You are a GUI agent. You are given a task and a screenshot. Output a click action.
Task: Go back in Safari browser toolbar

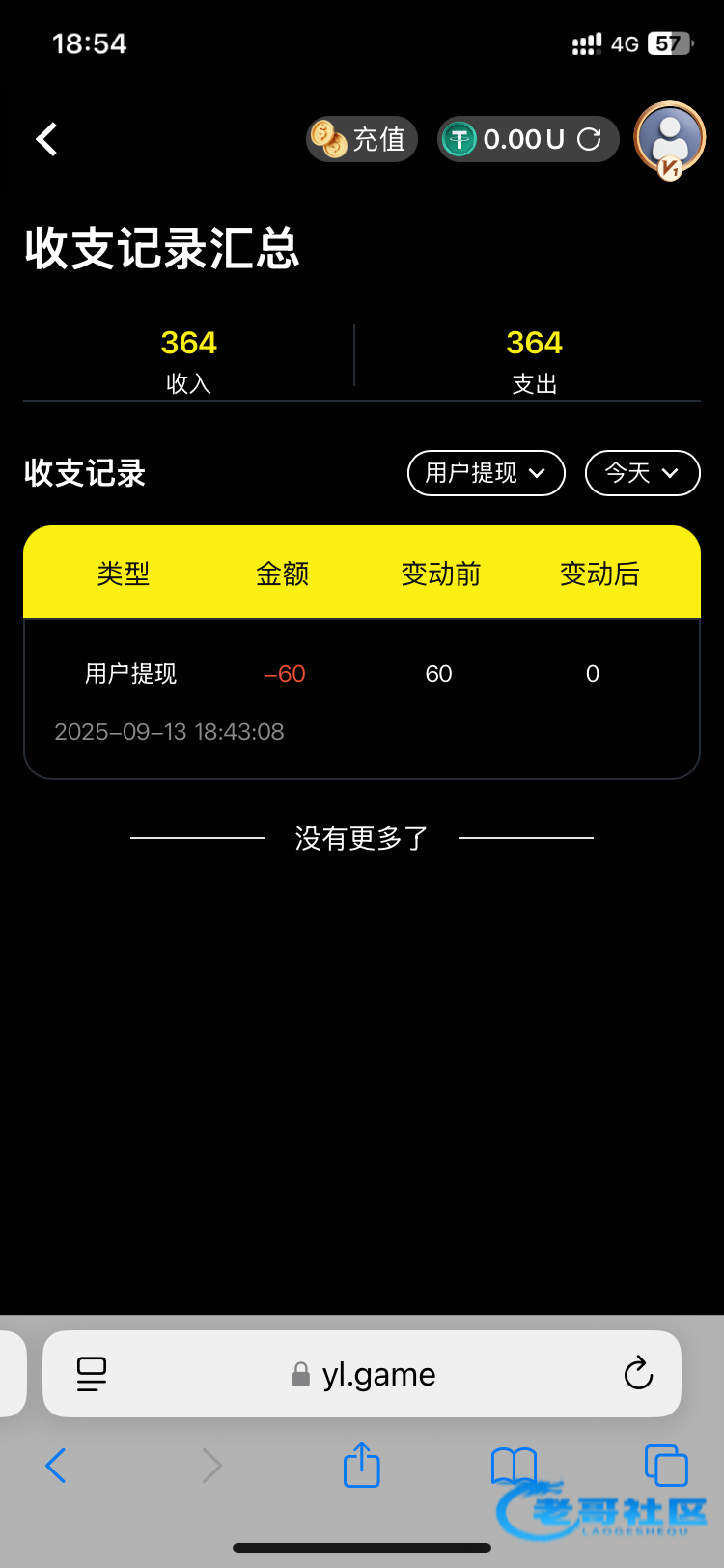pos(56,1466)
